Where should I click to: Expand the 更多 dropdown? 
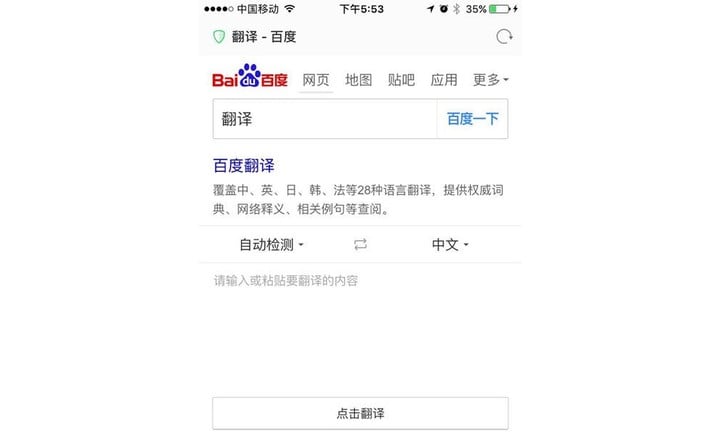490,80
